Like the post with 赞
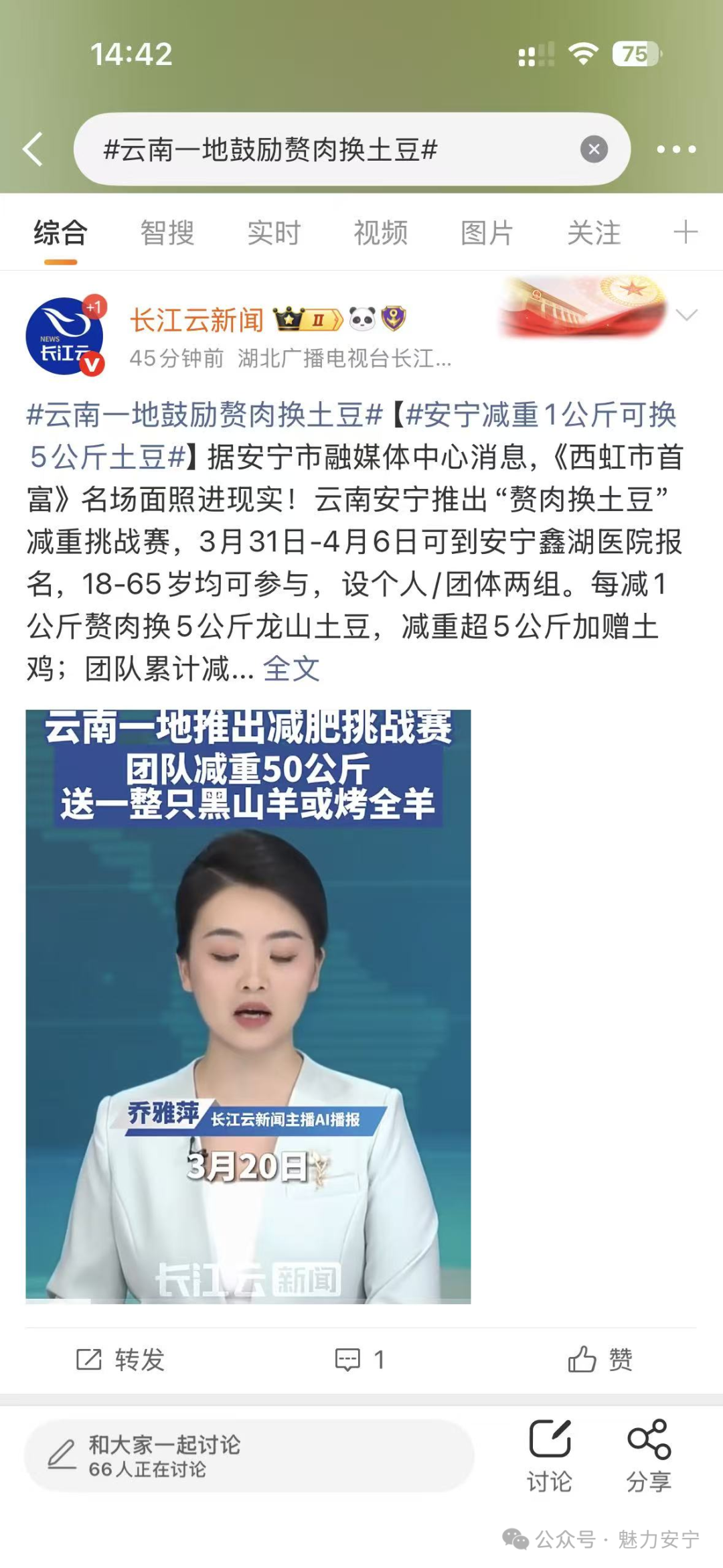The height and width of the screenshot is (1568, 723). [x=600, y=1360]
